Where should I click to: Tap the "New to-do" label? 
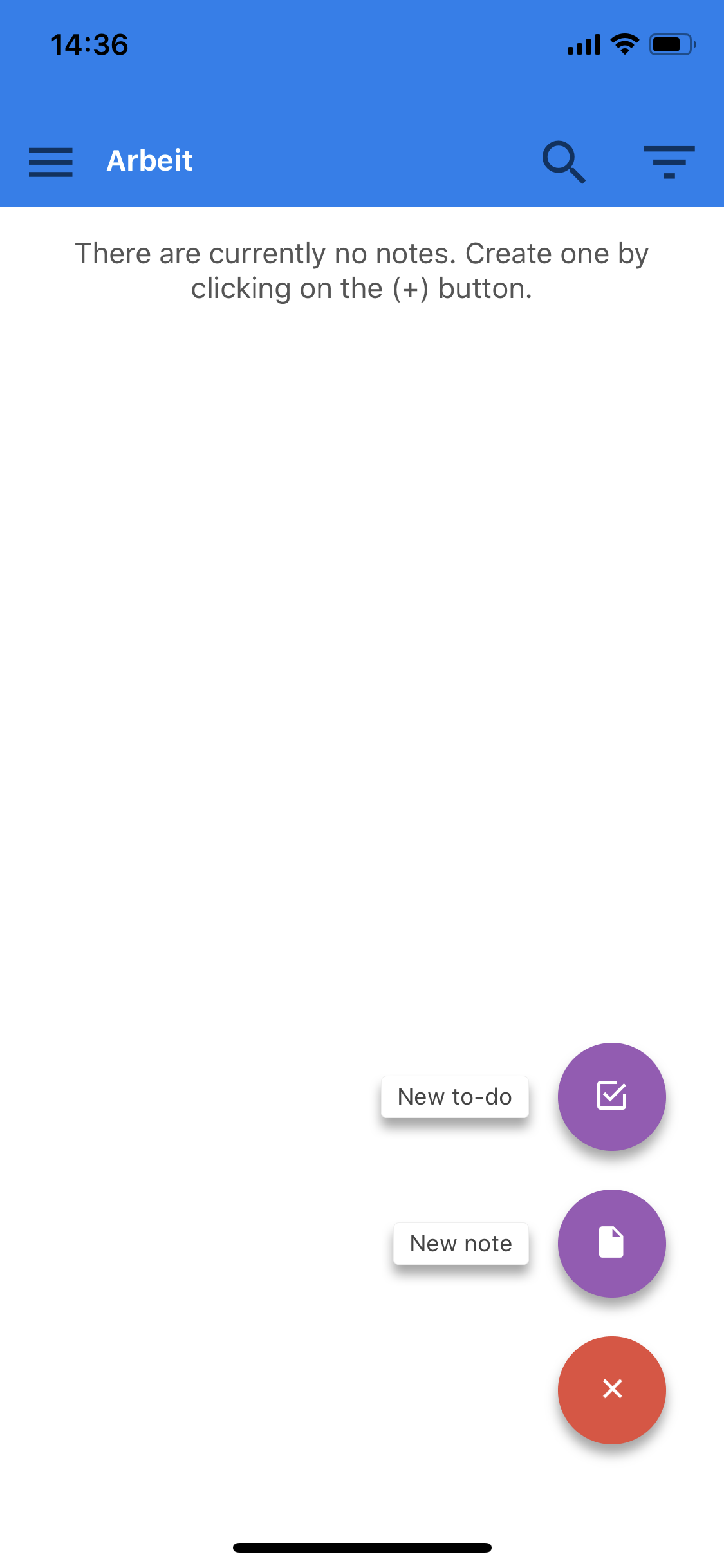click(454, 1097)
